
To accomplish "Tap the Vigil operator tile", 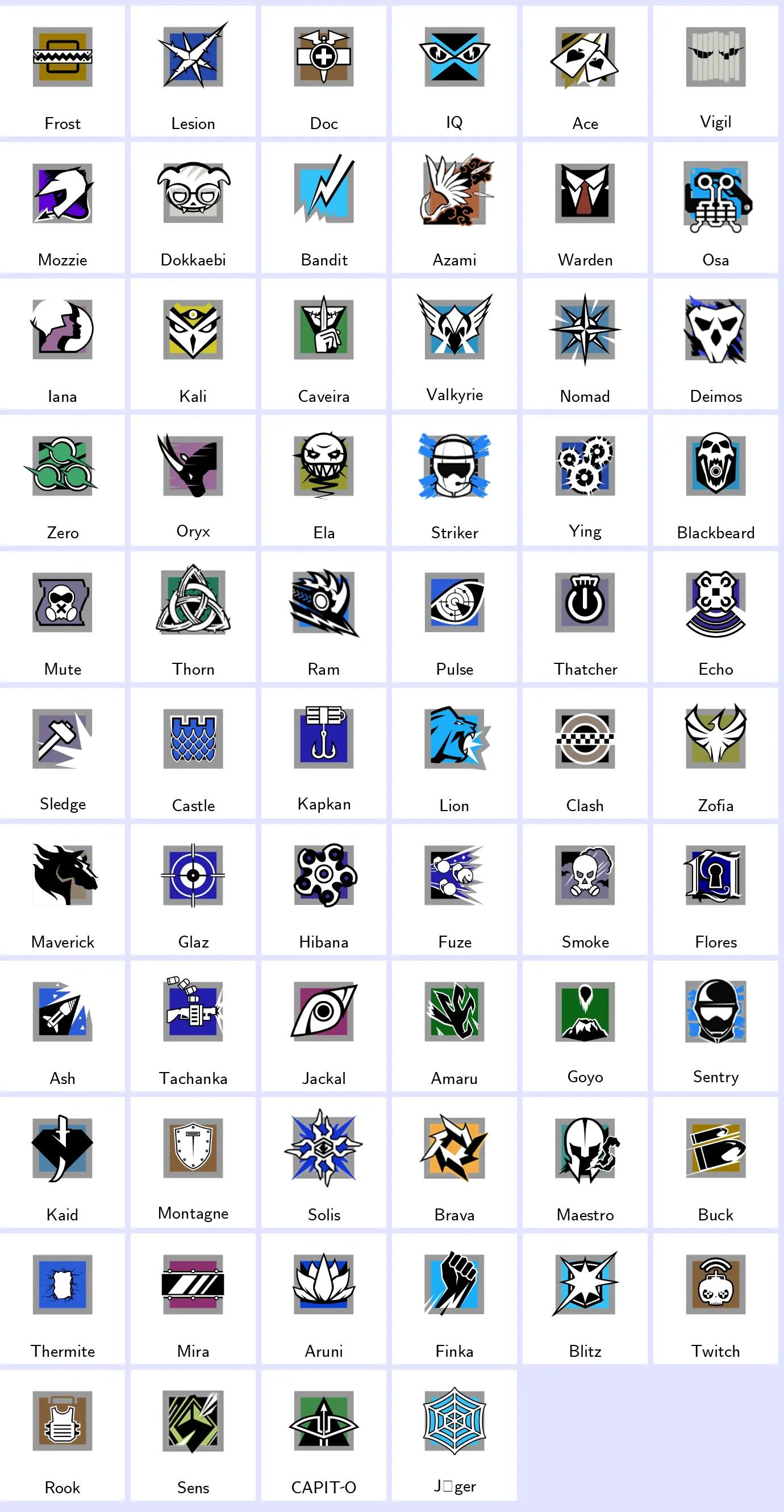I will [715, 72].
